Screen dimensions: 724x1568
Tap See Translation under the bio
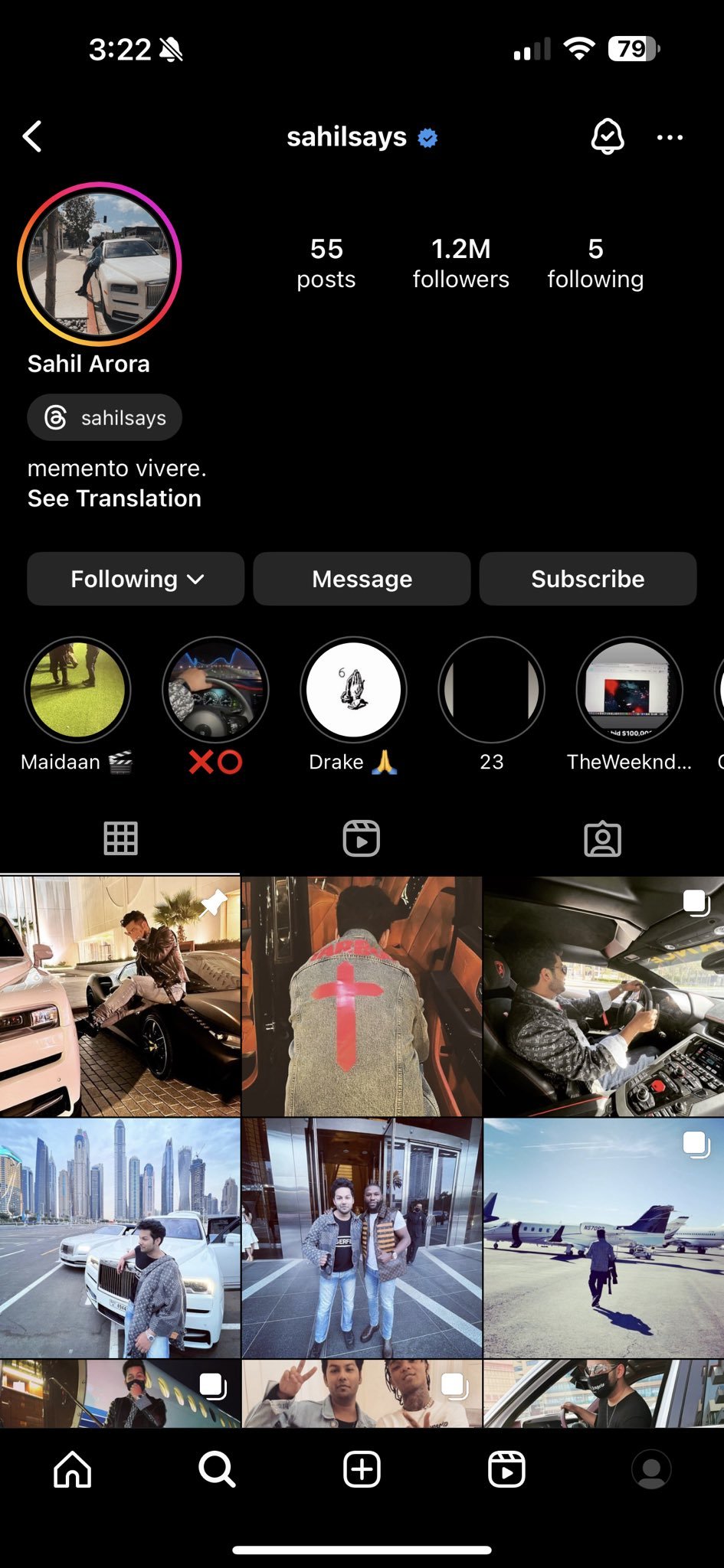[x=114, y=498]
